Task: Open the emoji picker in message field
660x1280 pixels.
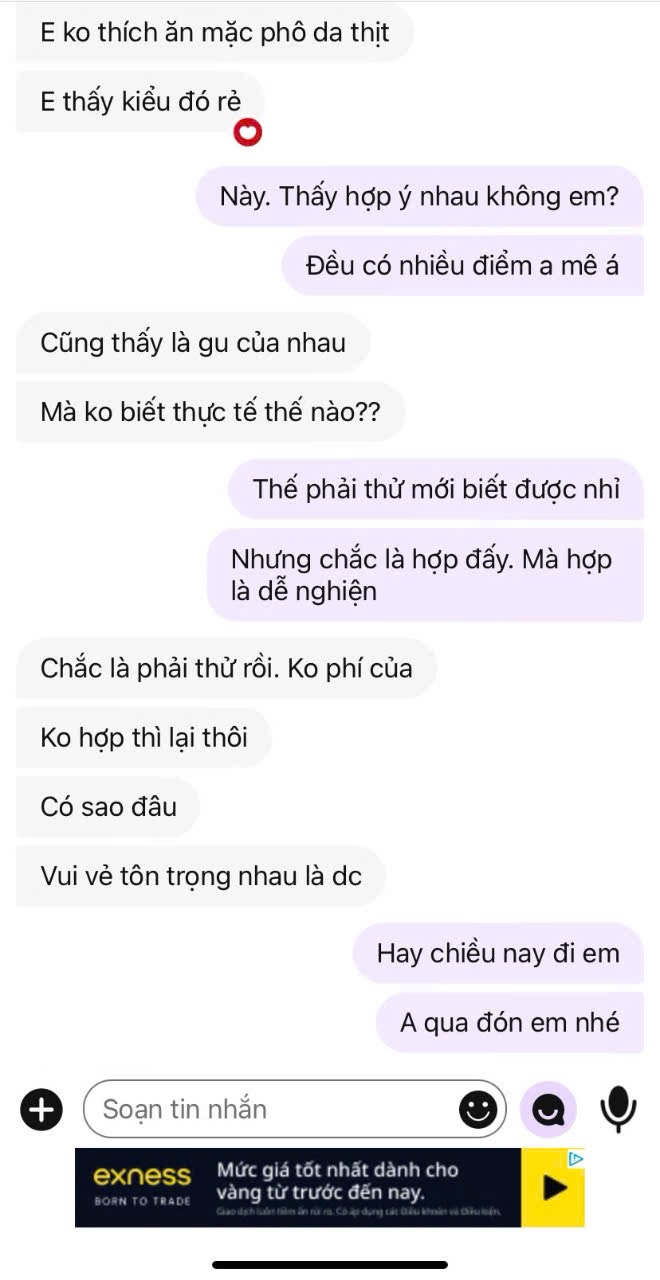Action: 478,1108
